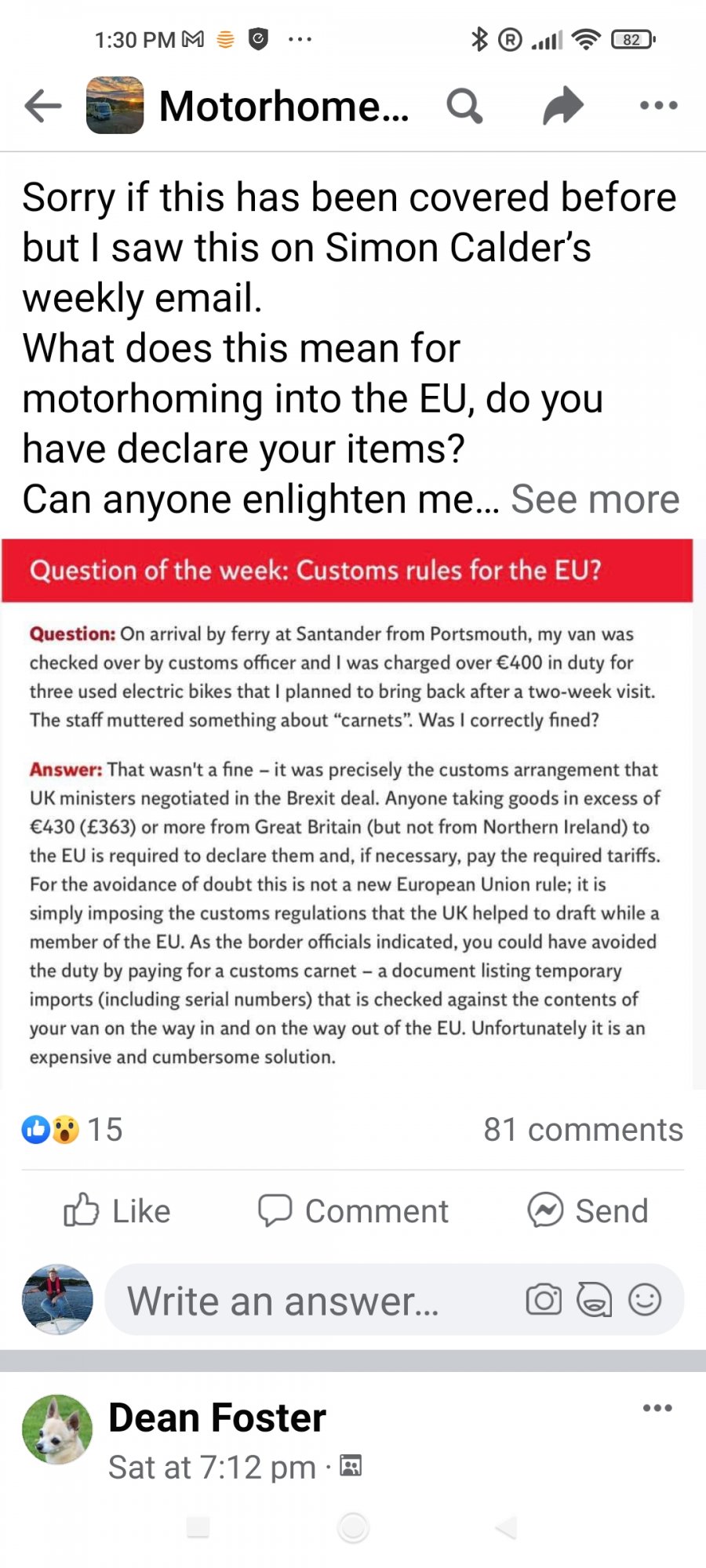The height and width of the screenshot is (1568, 706).
Task: Open the Motorhome group page title
Action: click(x=283, y=106)
